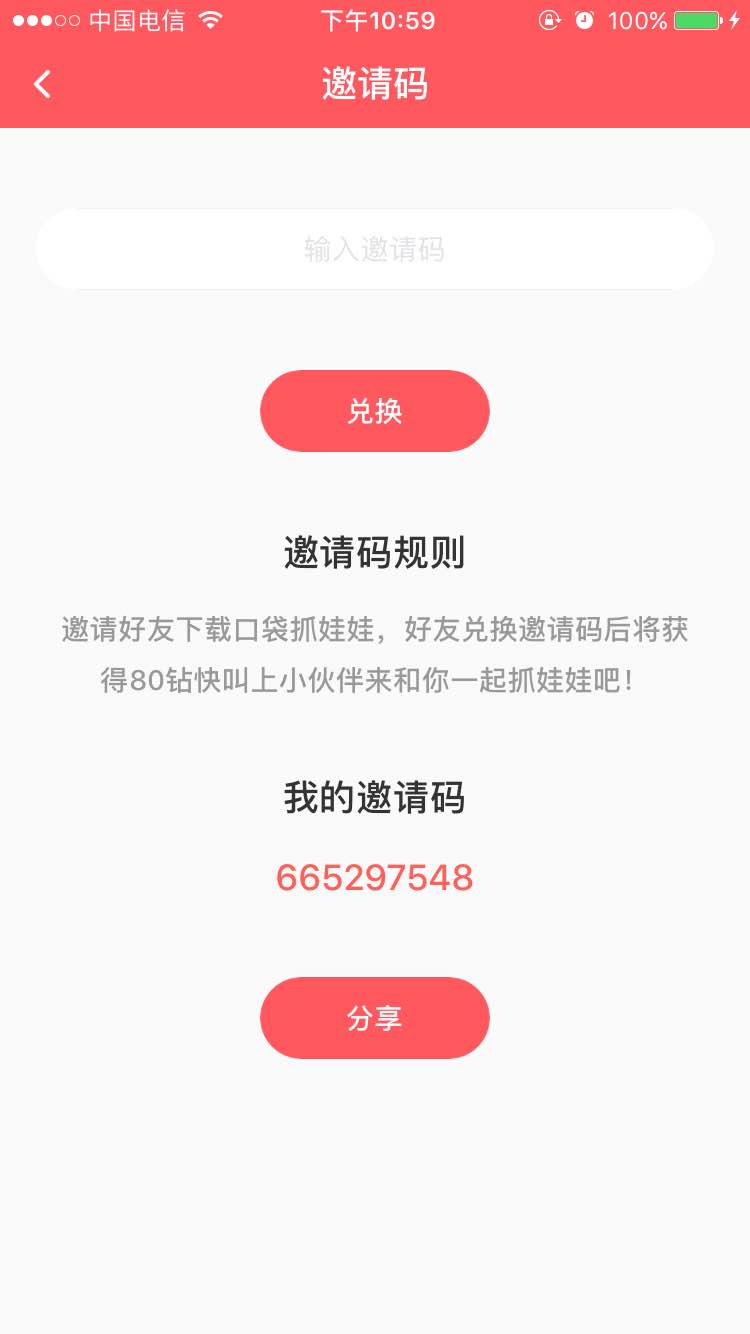Go back using the top-left arrow
The width and height of the screenshot is (750, 1334).
coord(42,84)
